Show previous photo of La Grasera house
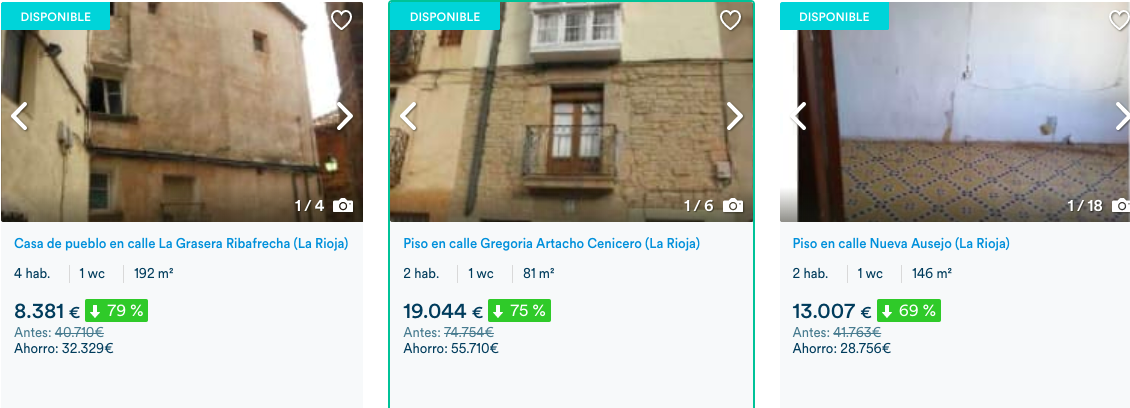 click(x=19, y=116)
